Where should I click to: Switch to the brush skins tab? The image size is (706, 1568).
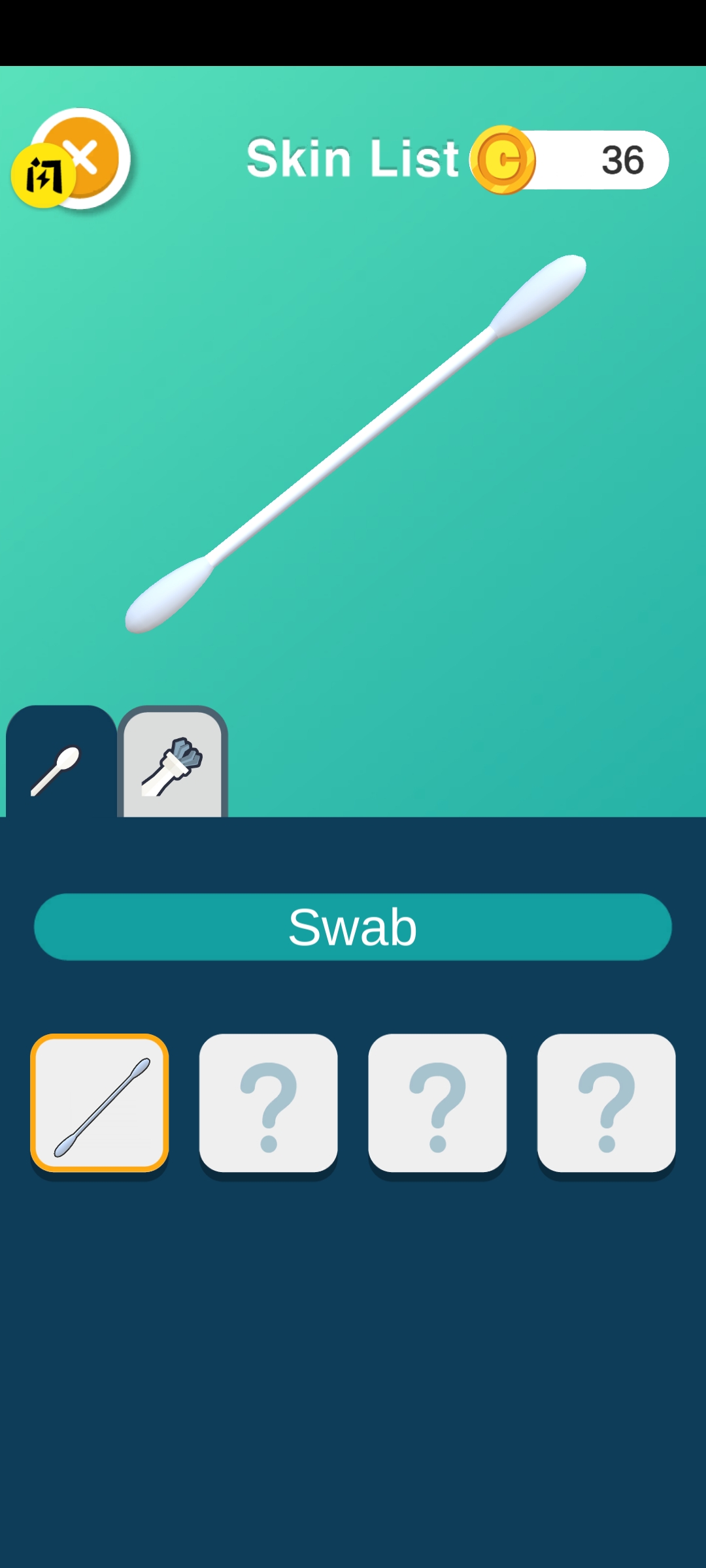(x=173, y=764)
